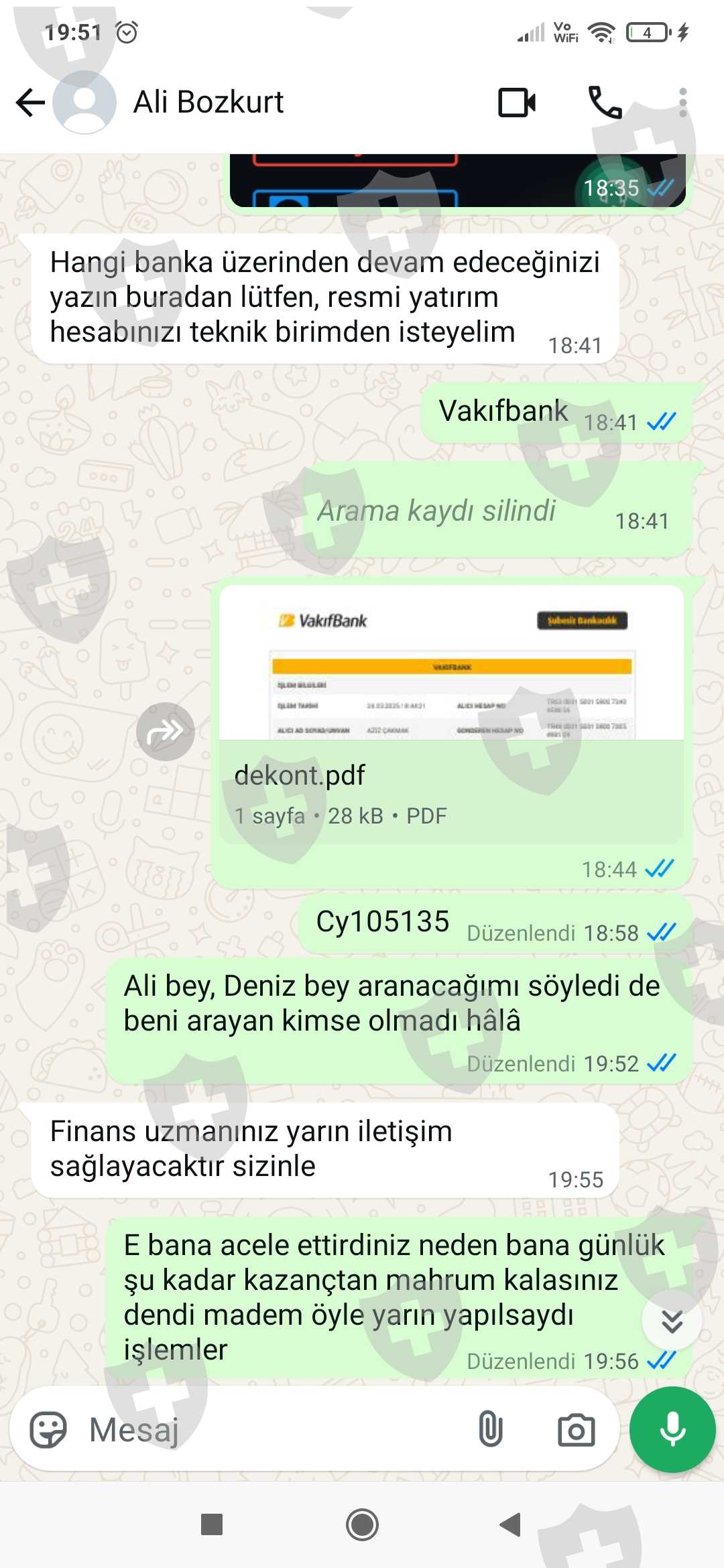Open Ali Bozkurt's contact info

[x=208, y=103]
